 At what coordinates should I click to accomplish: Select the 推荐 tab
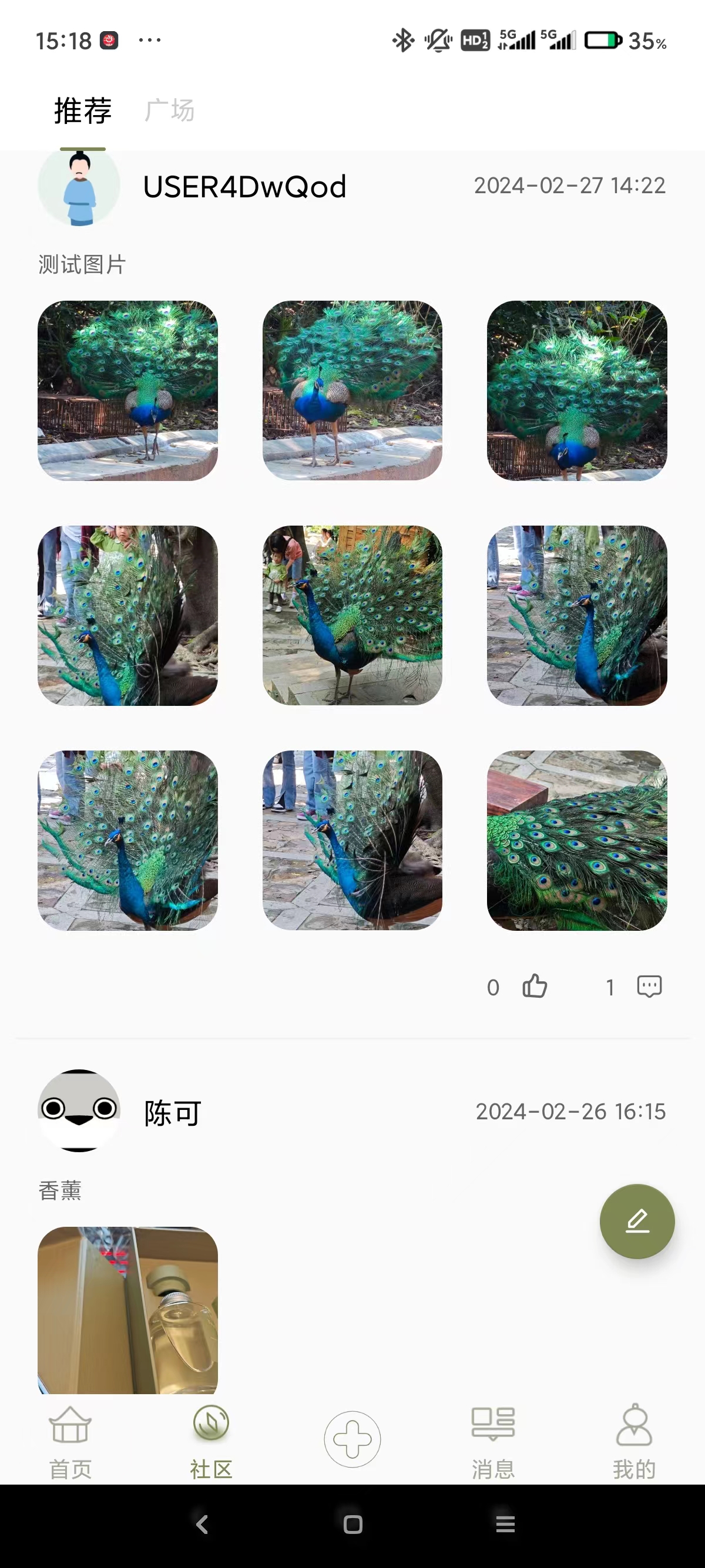click(x=83, y=111)
